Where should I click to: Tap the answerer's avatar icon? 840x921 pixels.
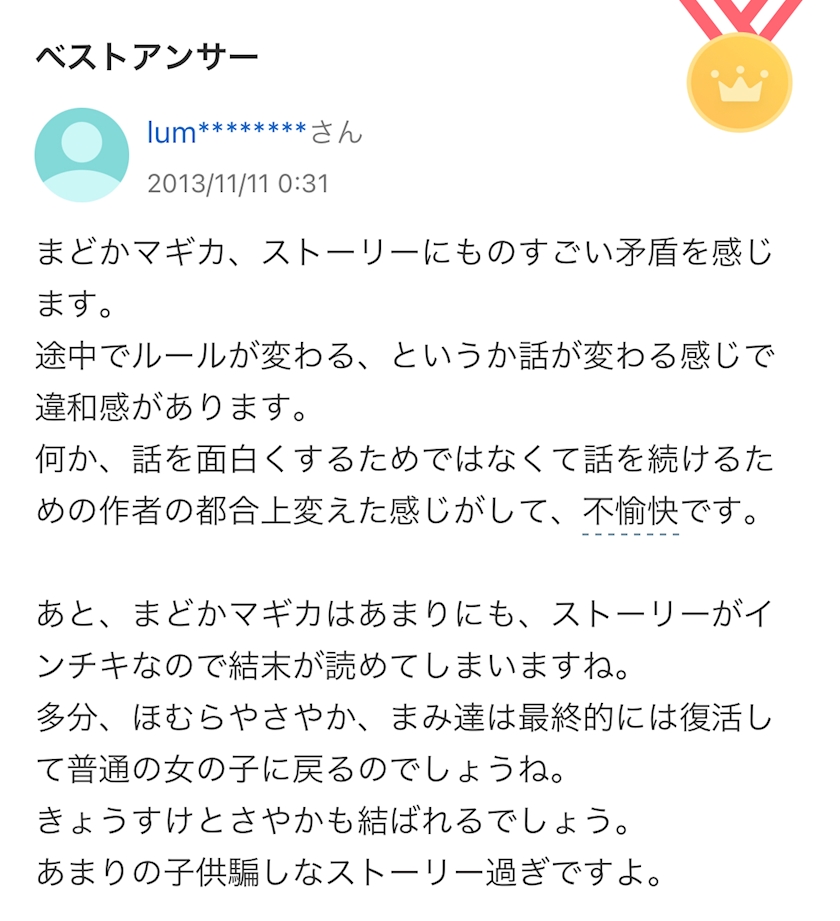pos(82,155)
